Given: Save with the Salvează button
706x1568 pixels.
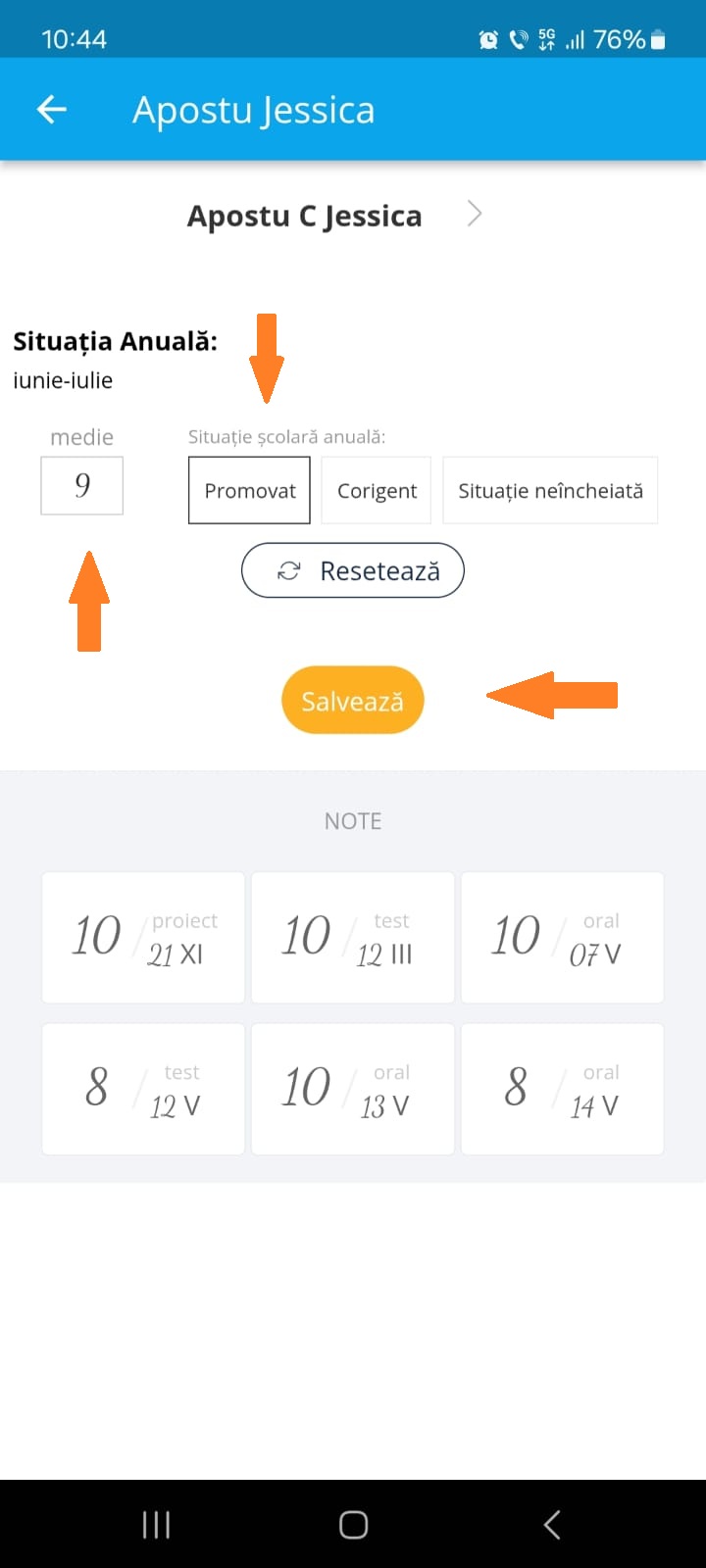Looking at the screenshot, I should (353, 701).
